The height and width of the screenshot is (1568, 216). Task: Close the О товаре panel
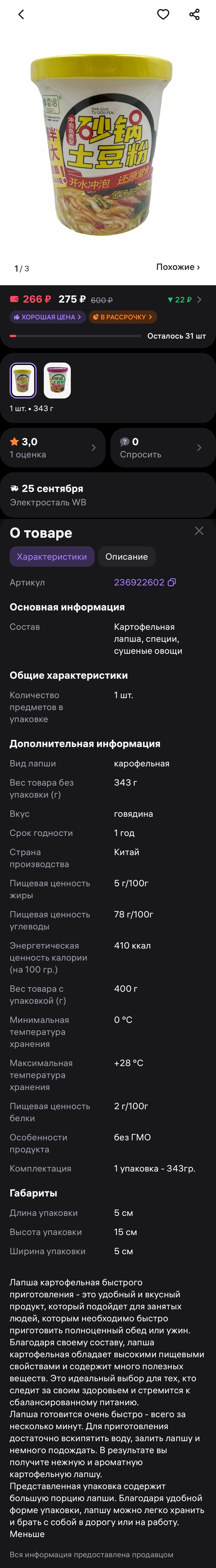pos(199,531)
